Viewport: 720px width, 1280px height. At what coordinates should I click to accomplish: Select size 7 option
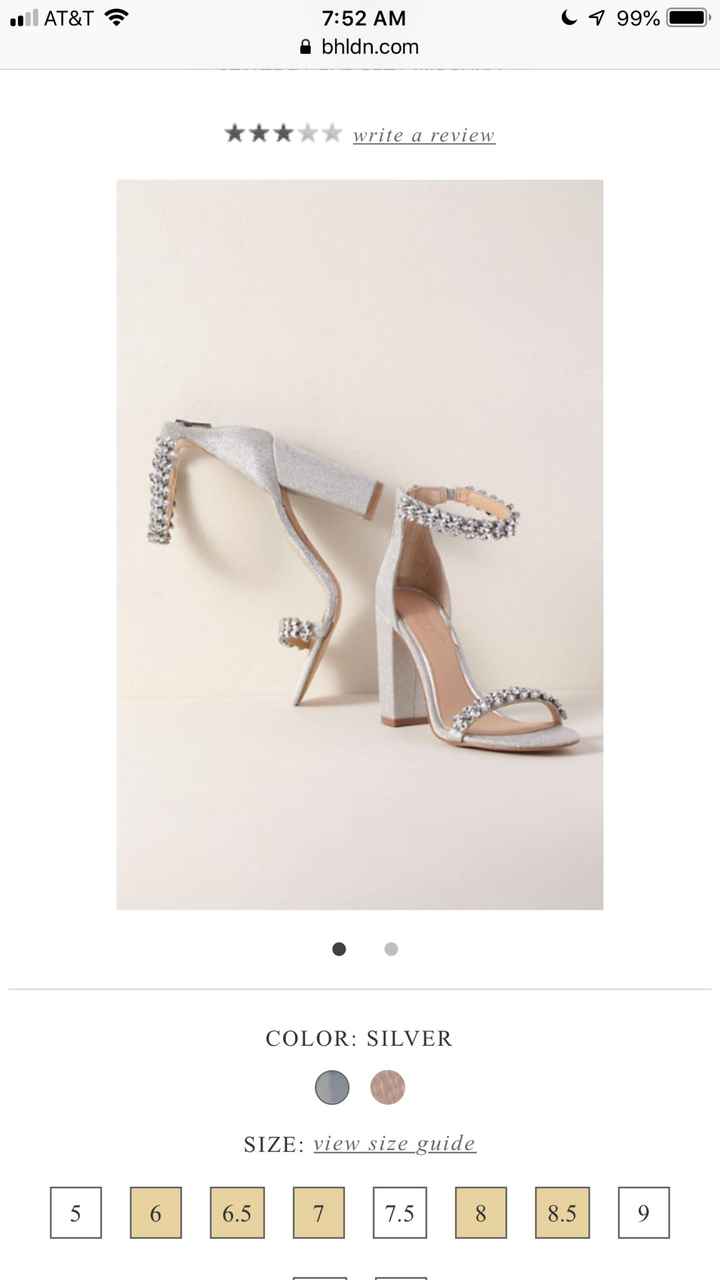click(319, 1213)
